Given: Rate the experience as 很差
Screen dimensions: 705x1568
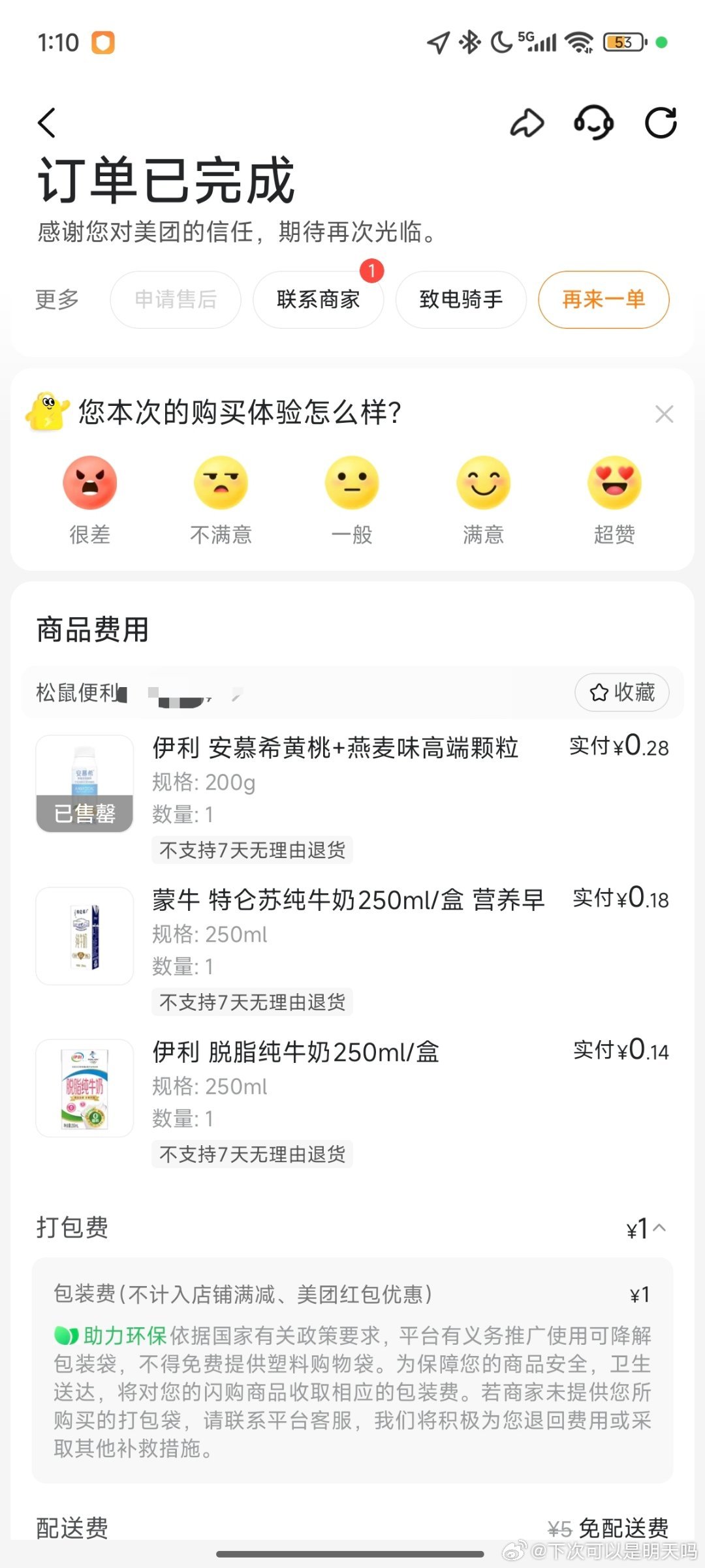Looking at the screenshot, I should [x=90, y=484].
